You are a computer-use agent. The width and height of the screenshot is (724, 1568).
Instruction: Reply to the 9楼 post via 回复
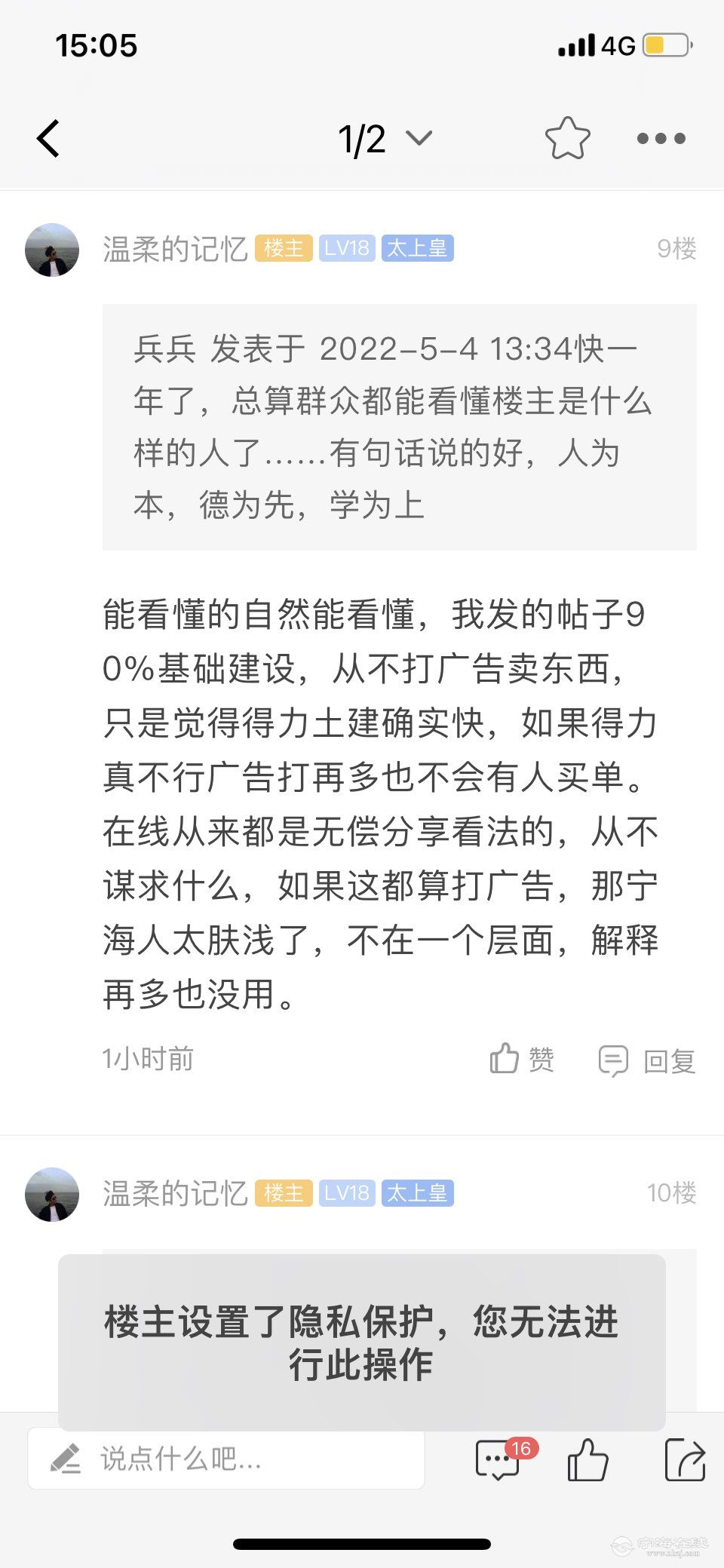[x=647, y=1060]
